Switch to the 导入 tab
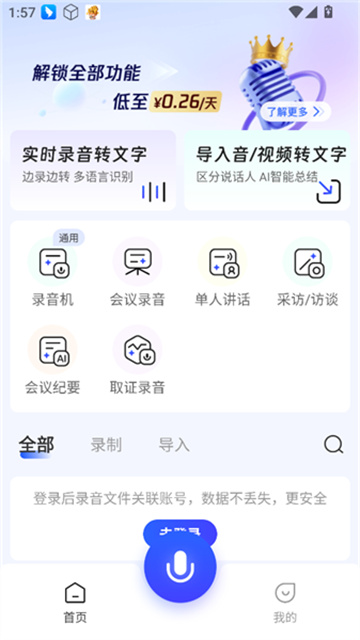This screenshot has width=360, height=640. click(x=174, y=445)
